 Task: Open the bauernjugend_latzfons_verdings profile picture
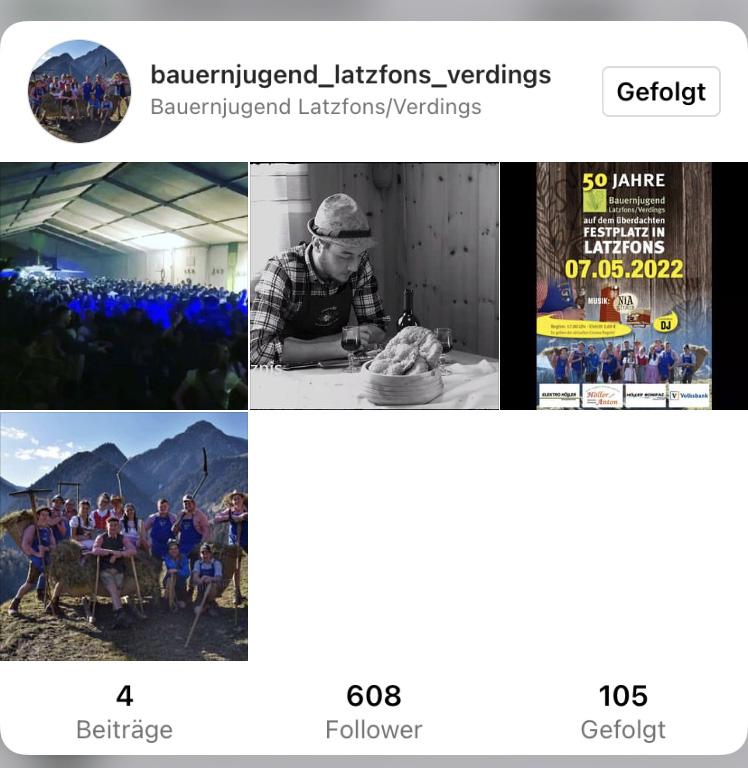pyautogui.click(x=79, y=91)
